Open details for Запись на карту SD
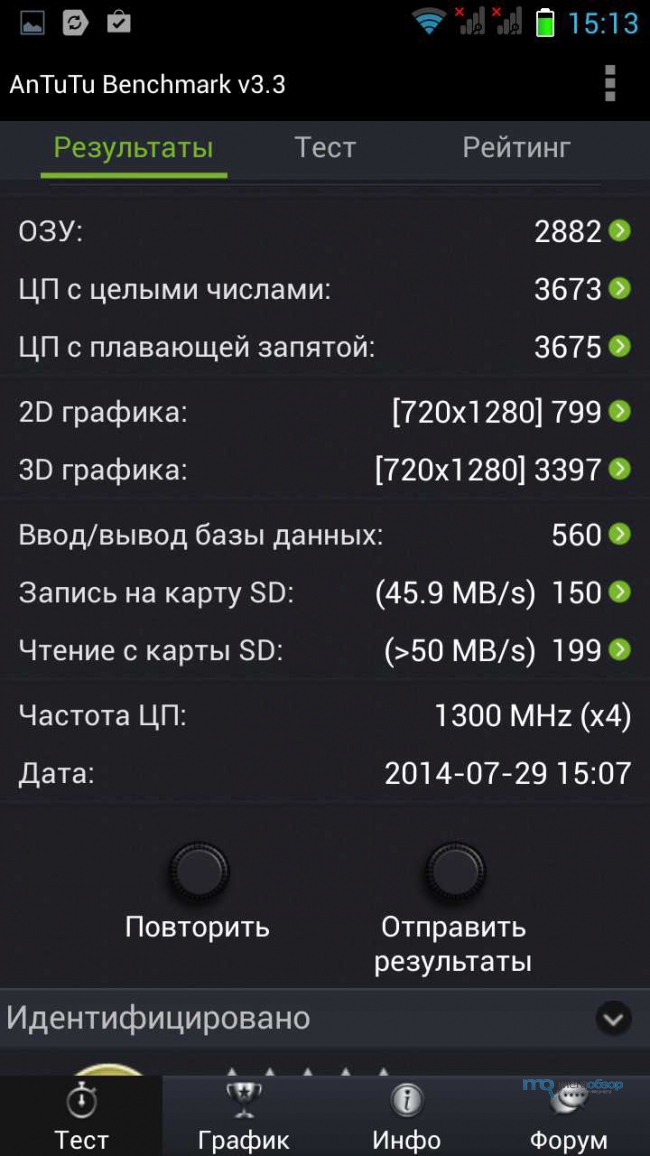The height and width of the screenshot is (1156, 650). (620, 592)
